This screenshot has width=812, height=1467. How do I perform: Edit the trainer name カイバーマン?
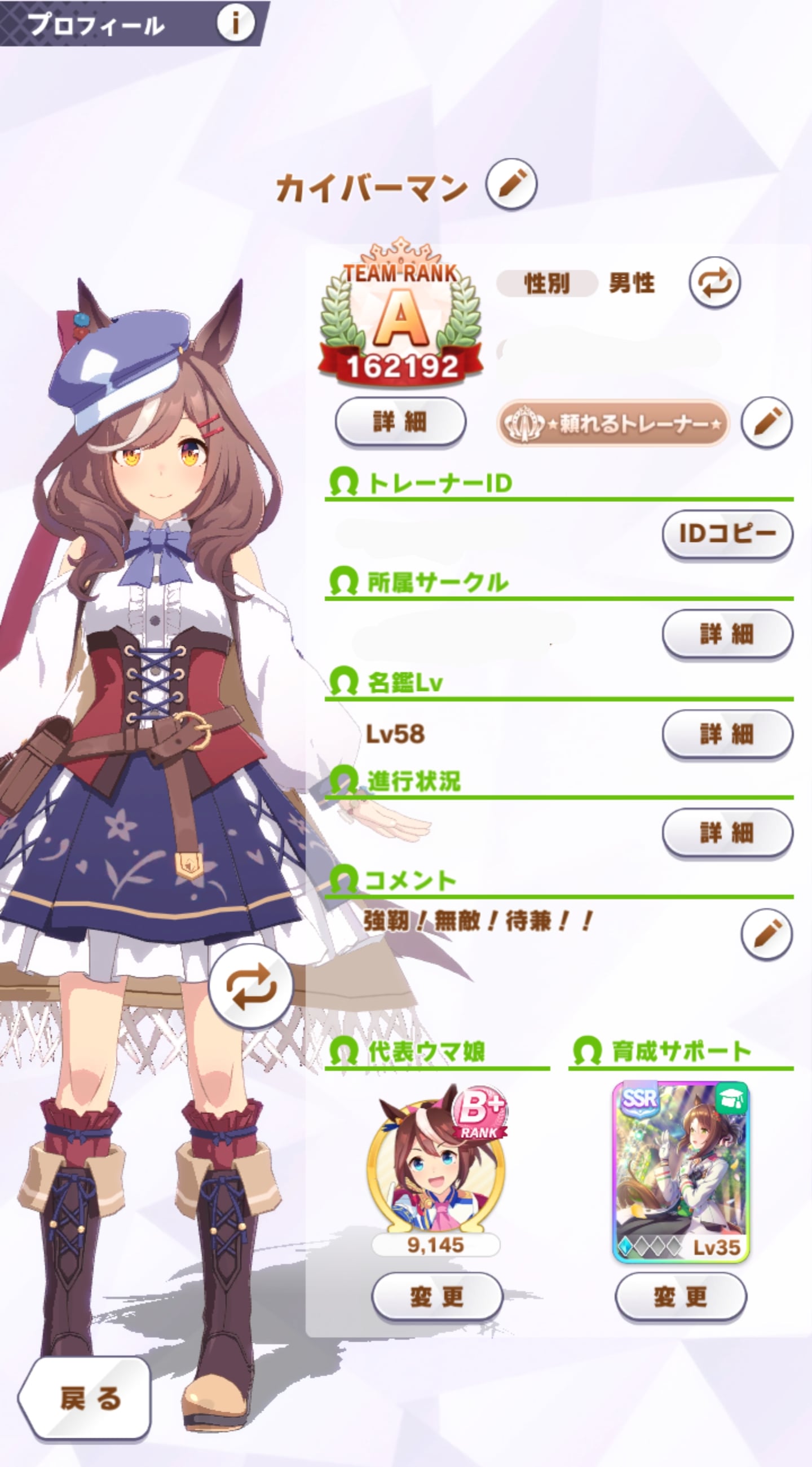pos(511,184)
